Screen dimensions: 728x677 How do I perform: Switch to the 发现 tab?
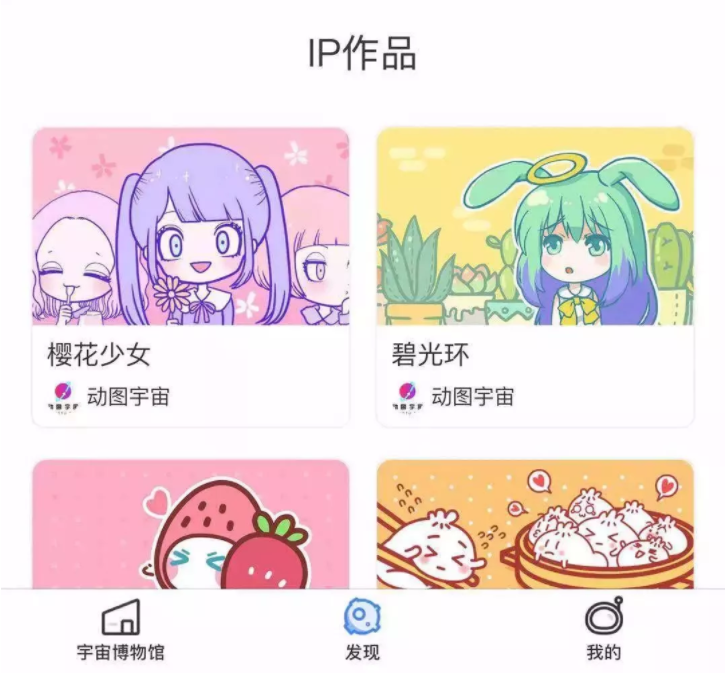pos(362,630)
